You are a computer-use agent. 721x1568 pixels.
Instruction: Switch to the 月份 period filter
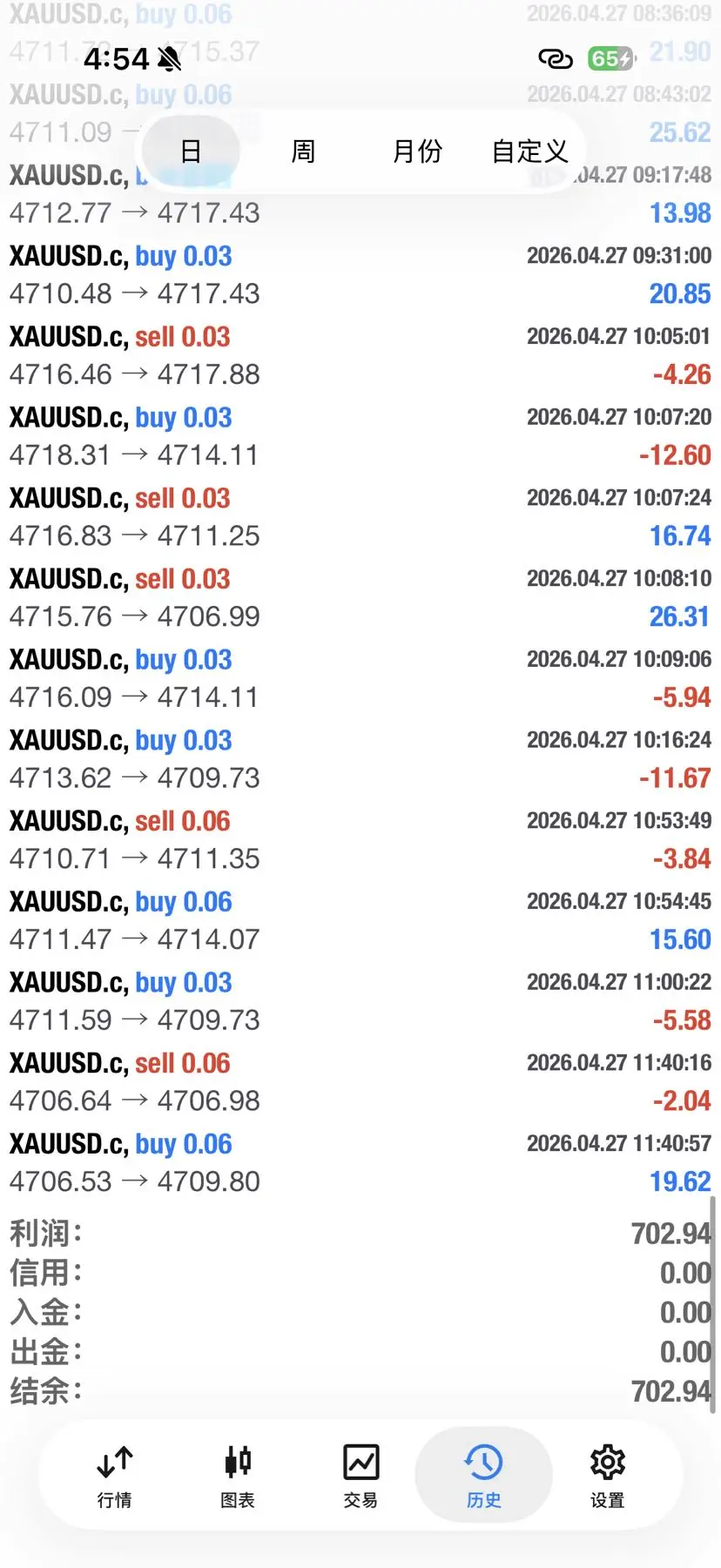click(x=417, y=151)
